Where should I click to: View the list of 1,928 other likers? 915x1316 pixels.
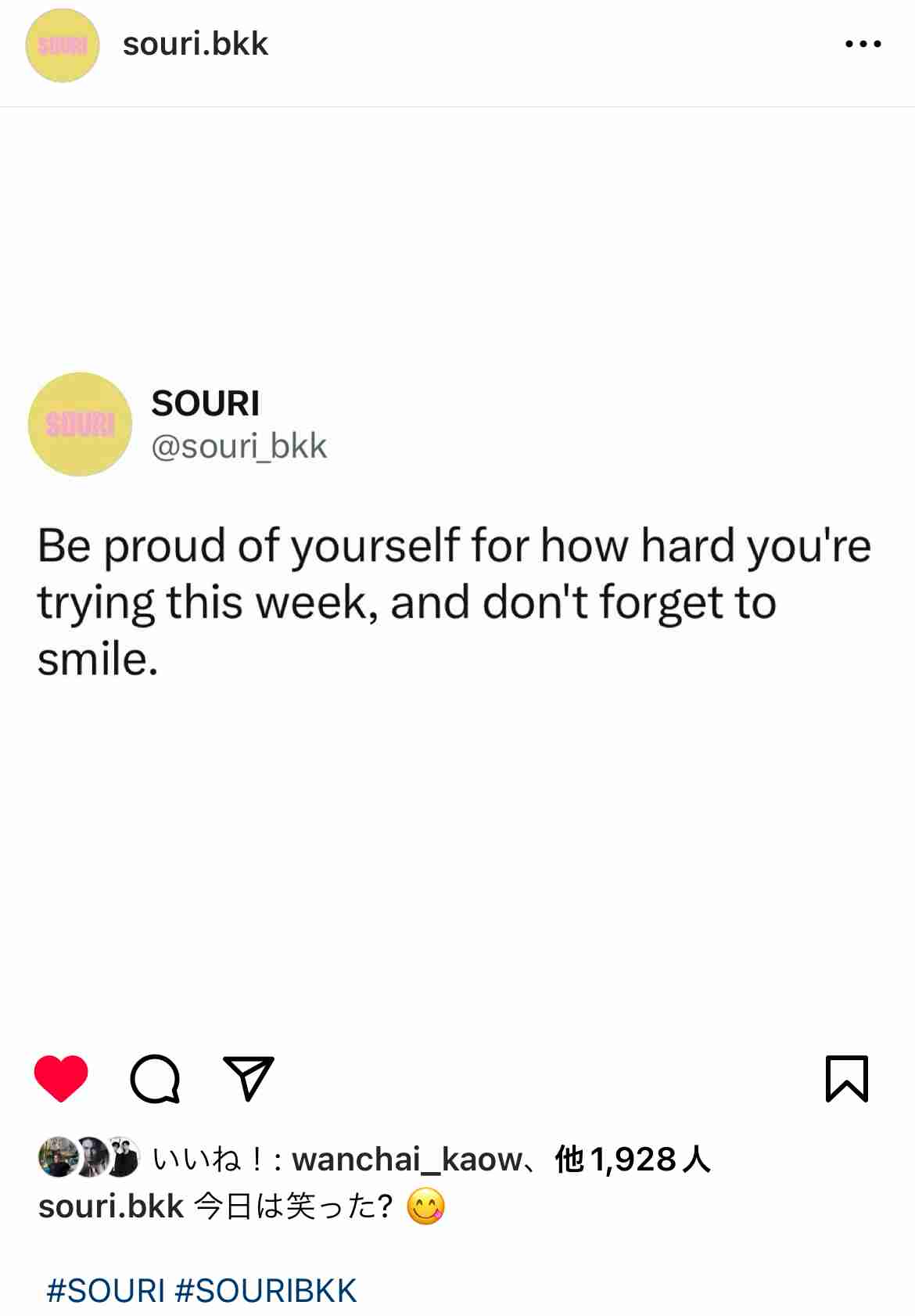[632, 1159]
